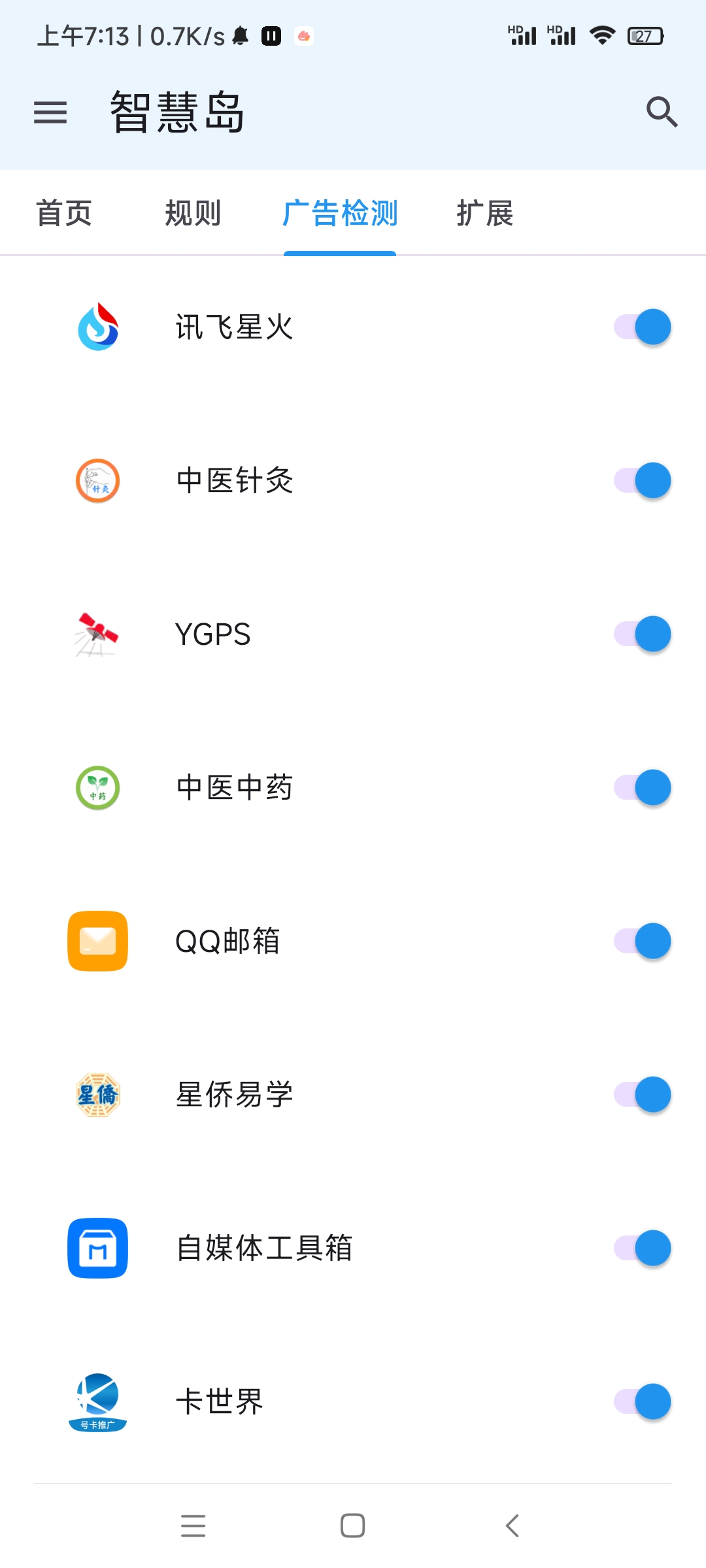The image size is (706, 1568).
Task: Go back with the system back button
Action: click(513, 1526)
